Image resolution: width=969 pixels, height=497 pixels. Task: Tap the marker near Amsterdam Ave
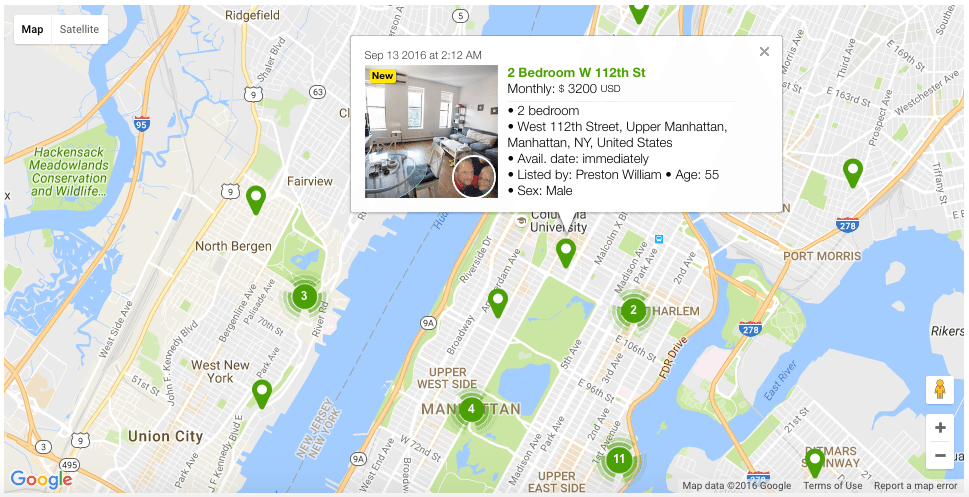pyautogui.click(x=498, y=302)
